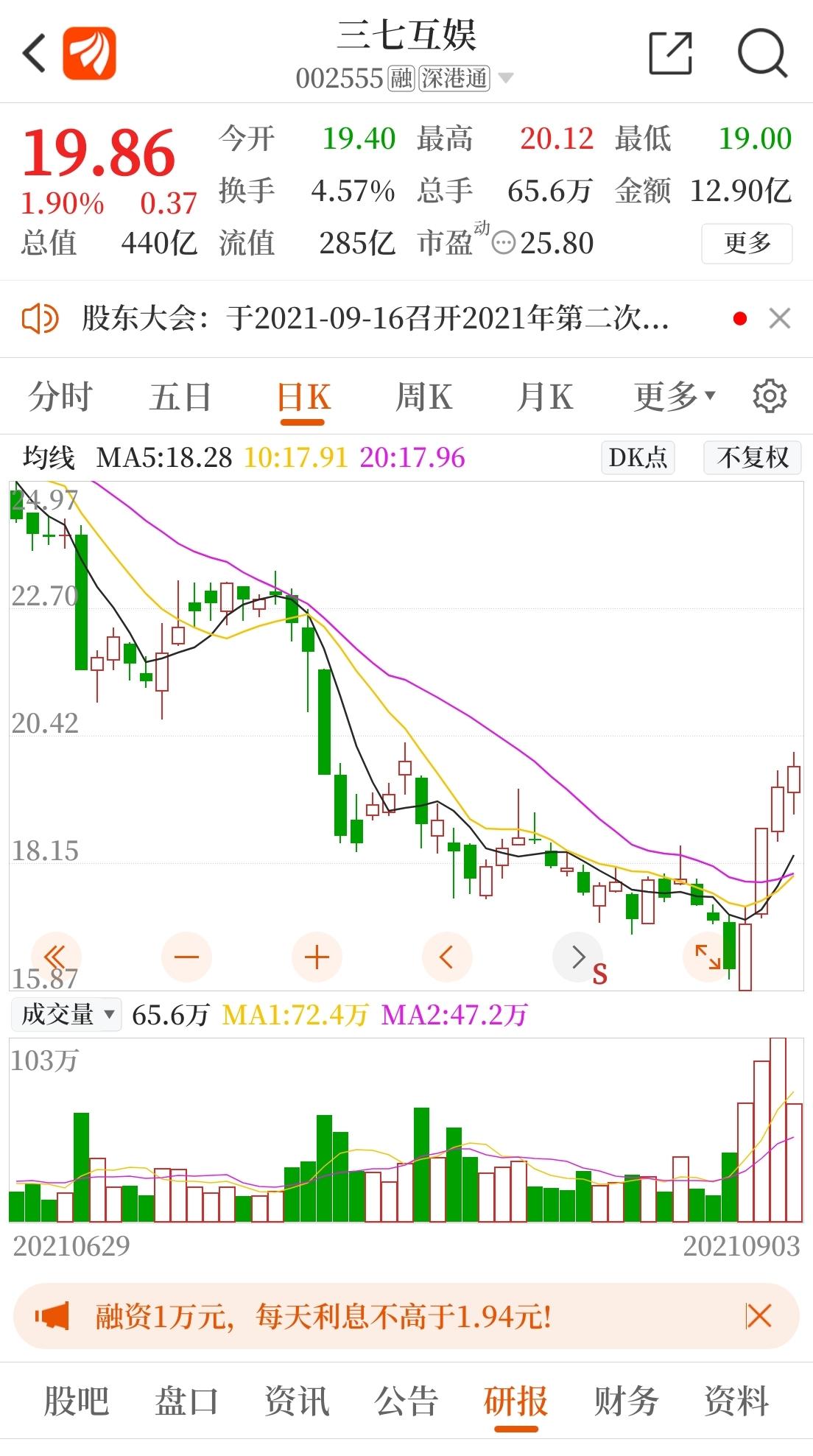The height and width of the screenshot is (1456, 813).
Task: Share this stock page
Action: point(670,53)
